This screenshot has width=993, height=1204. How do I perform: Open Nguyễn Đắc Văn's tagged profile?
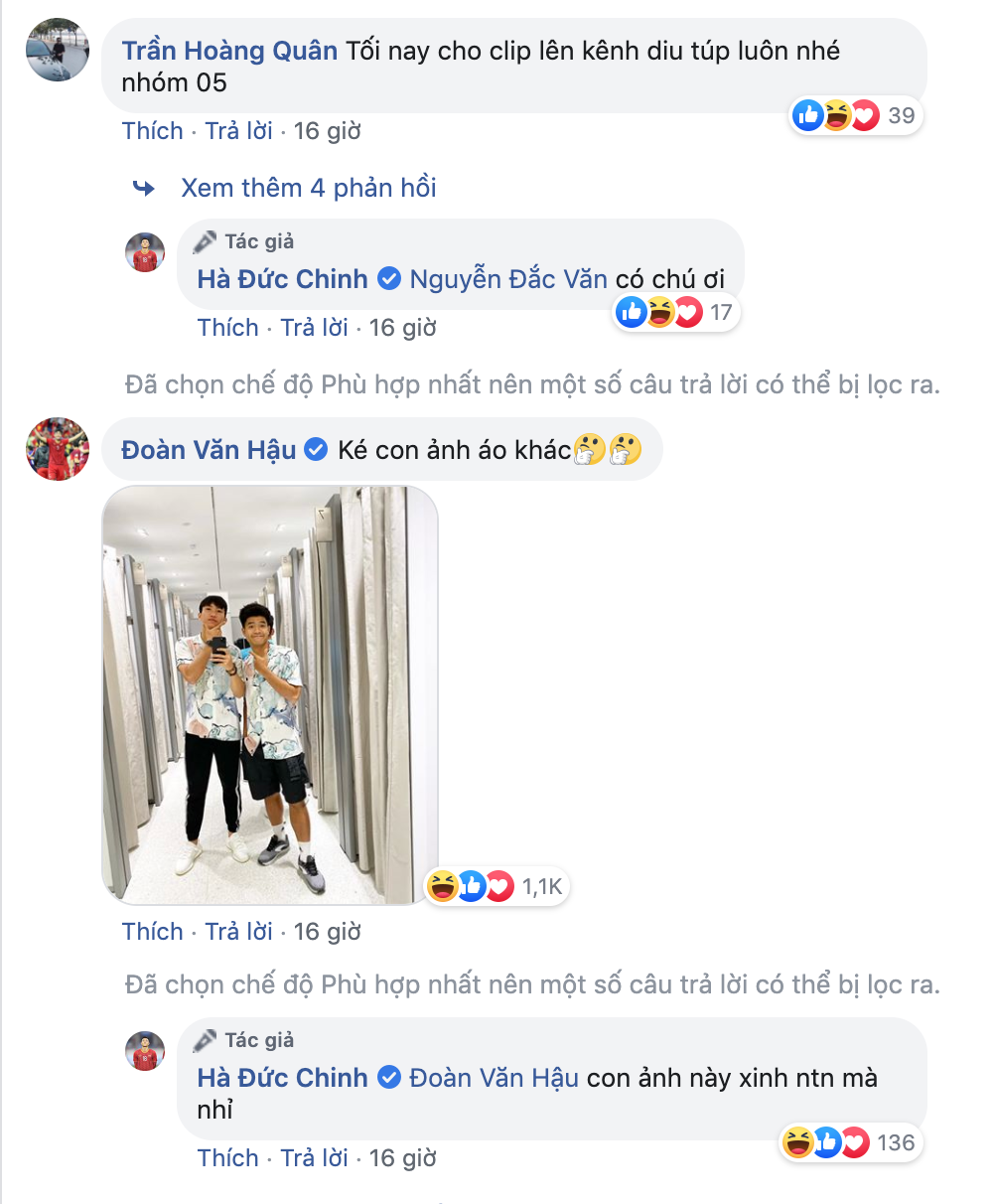click(510, 279)
